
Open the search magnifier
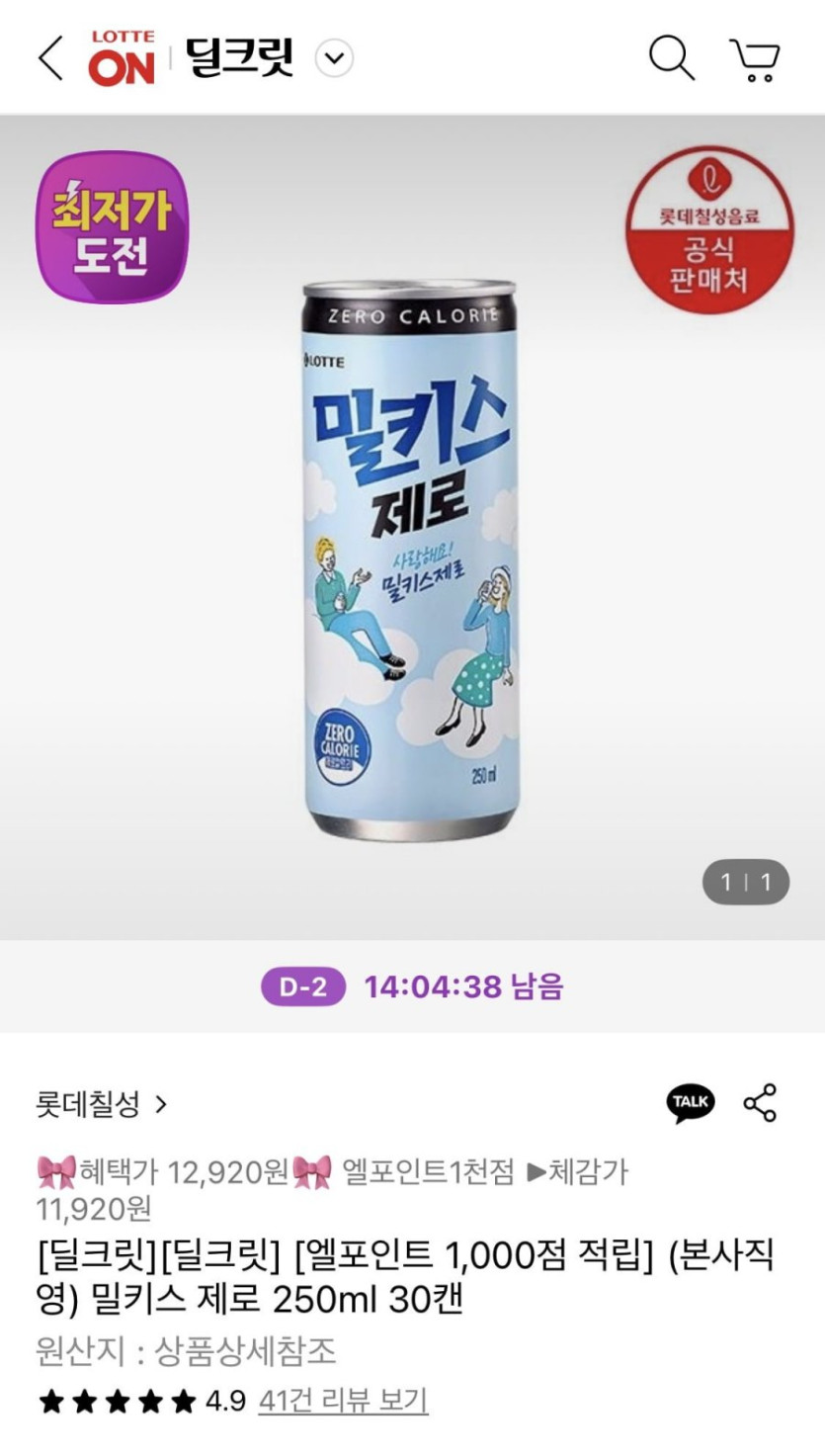[671, 58]
